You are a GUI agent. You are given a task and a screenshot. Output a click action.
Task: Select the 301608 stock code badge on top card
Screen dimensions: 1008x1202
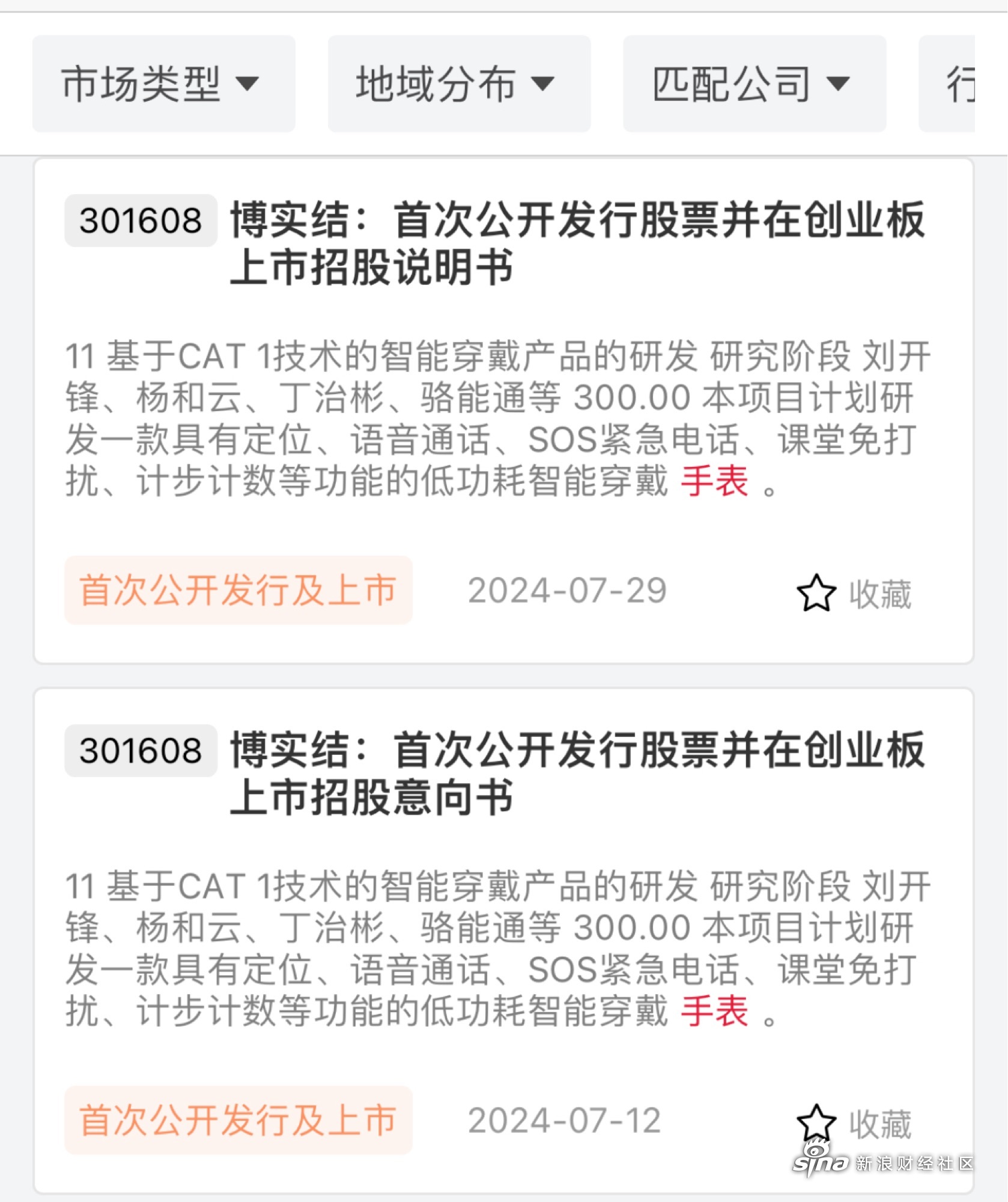pos(139,222)
